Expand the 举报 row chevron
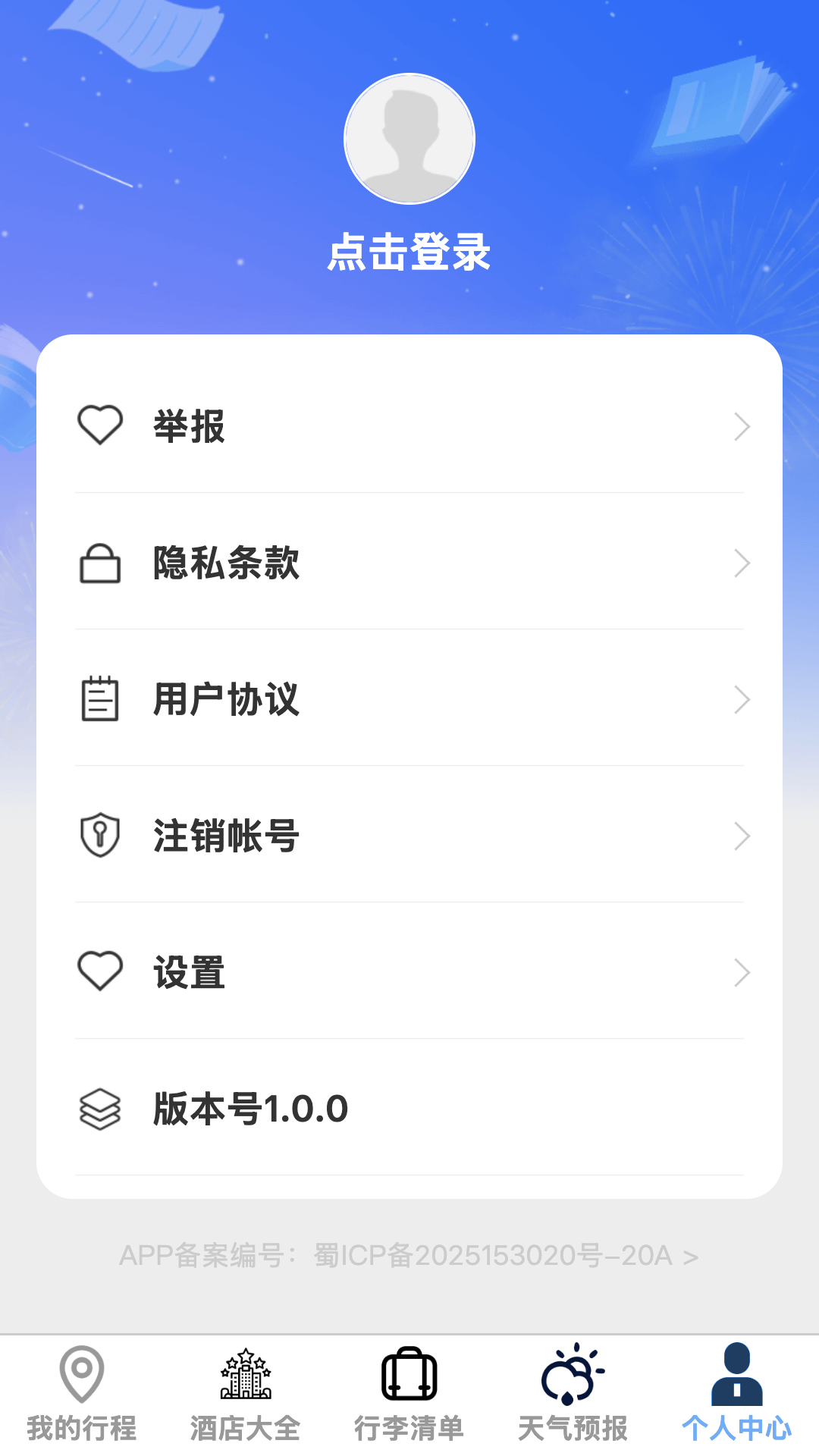Viewport: 819px width, 1456px height. coord(742,426)
